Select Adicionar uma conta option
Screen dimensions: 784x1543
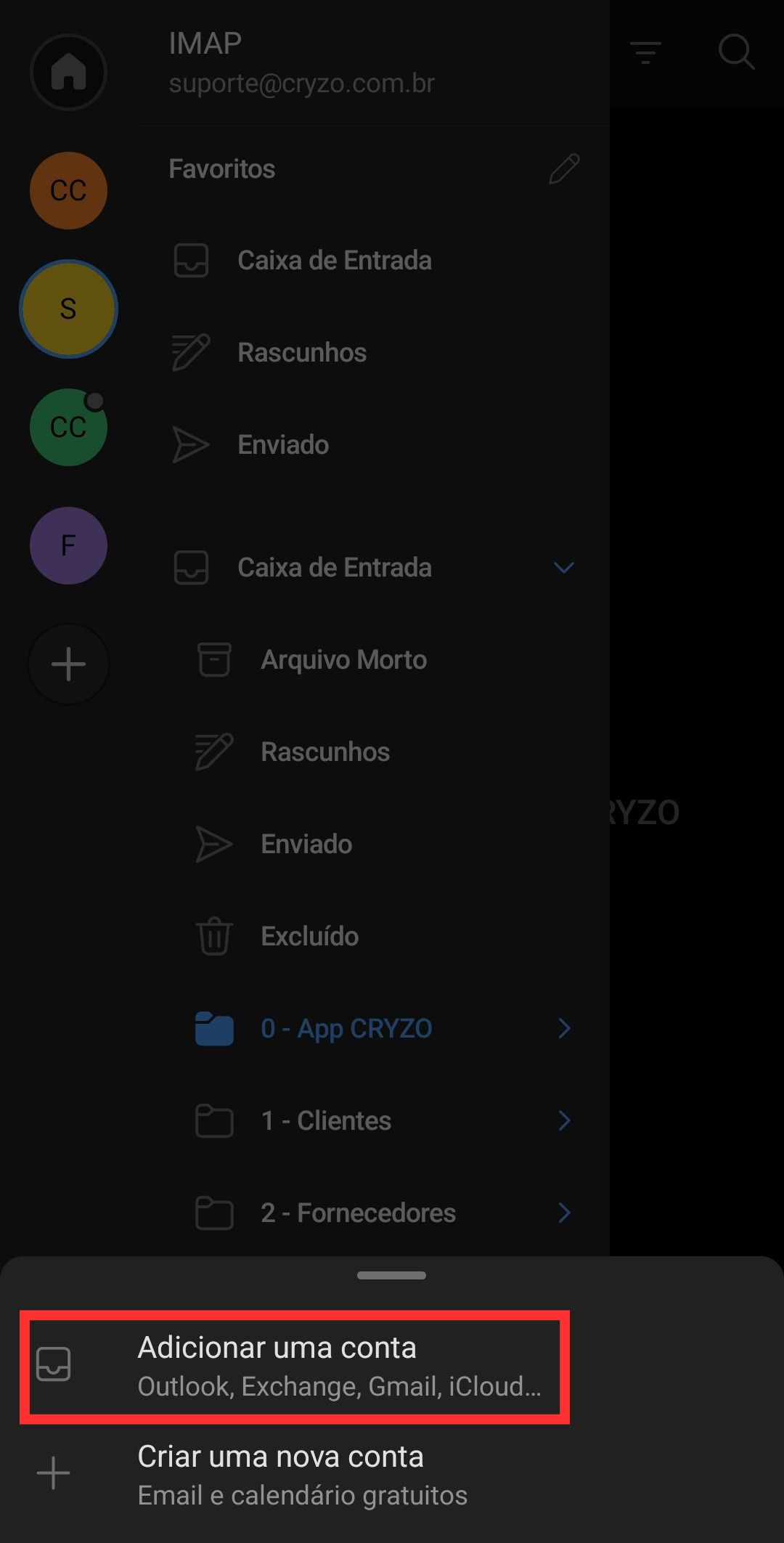click(x=294, y=1366)
